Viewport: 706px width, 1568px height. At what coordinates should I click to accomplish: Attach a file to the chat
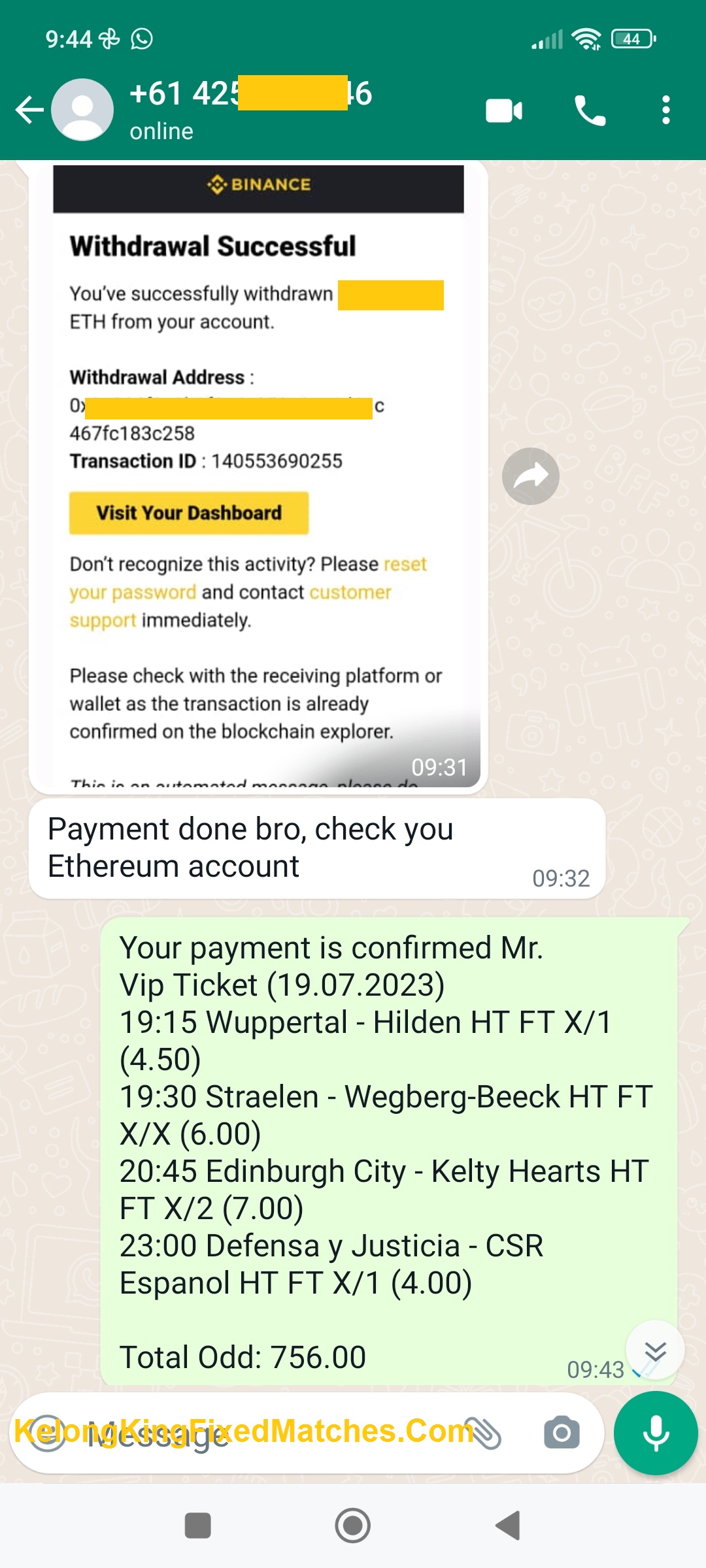484,1433
